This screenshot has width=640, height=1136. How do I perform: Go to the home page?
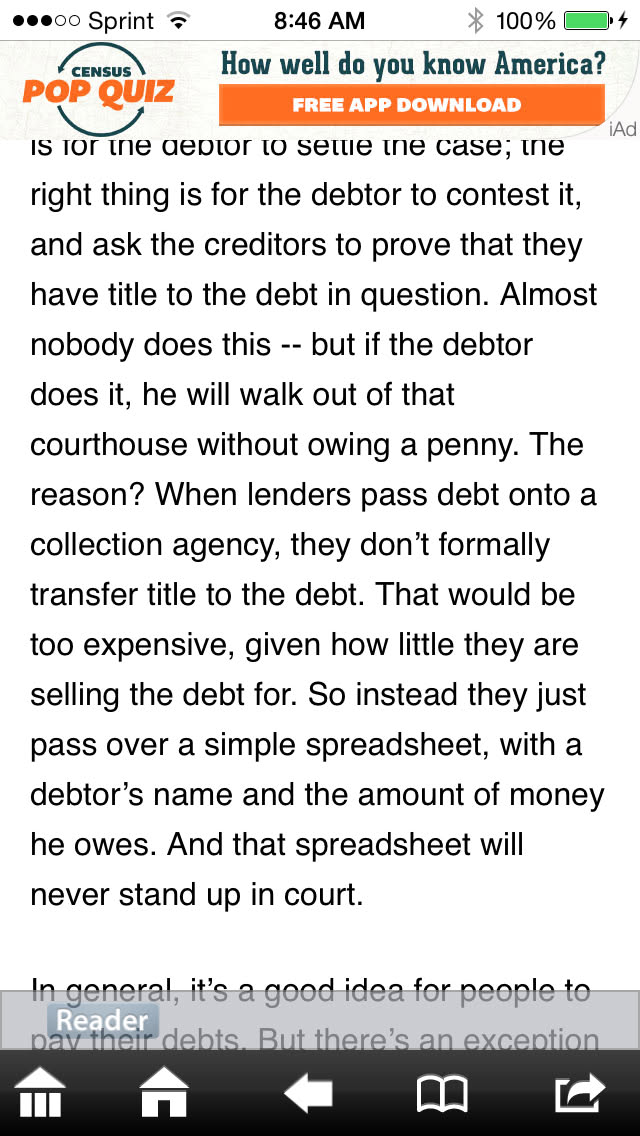pos(164,1092)
